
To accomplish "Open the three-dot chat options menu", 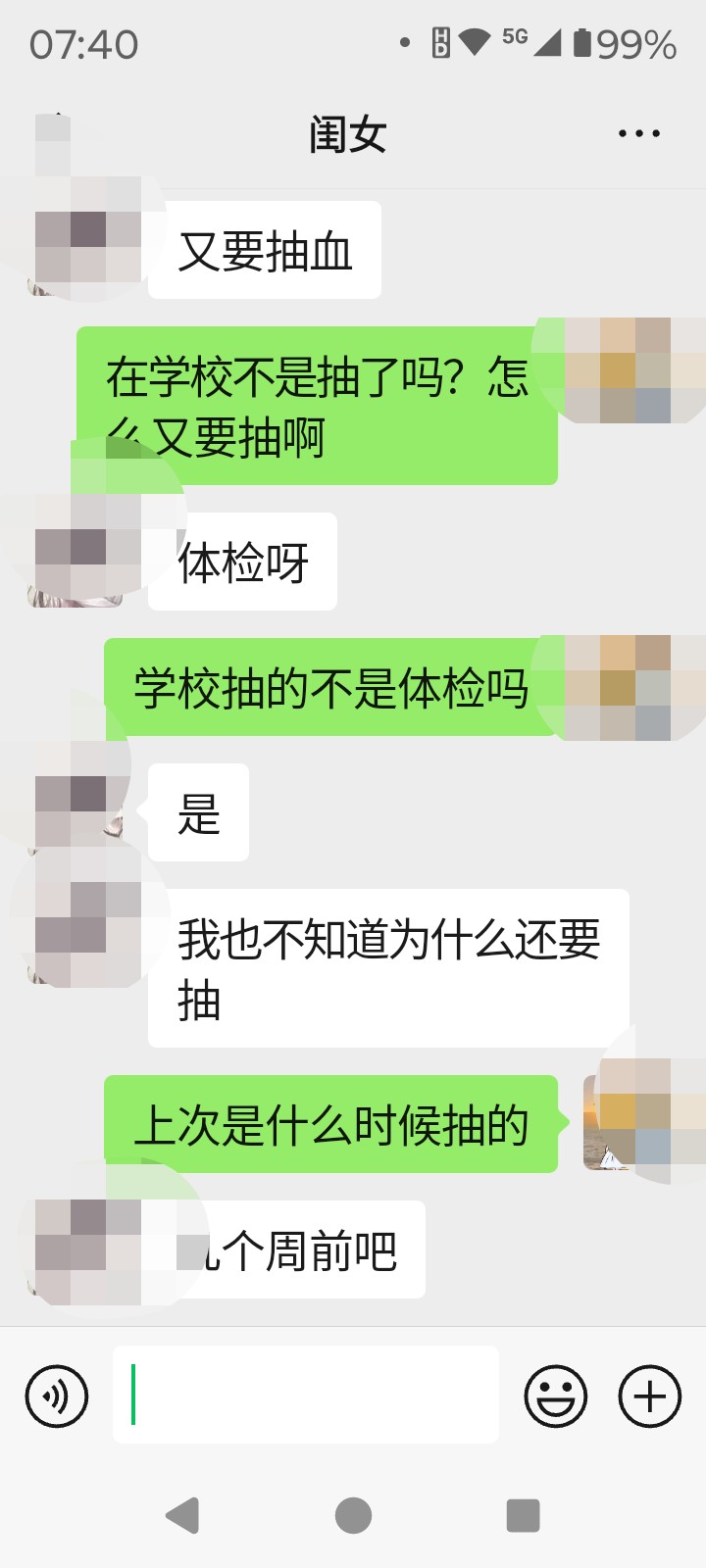I will coord(638,134).
